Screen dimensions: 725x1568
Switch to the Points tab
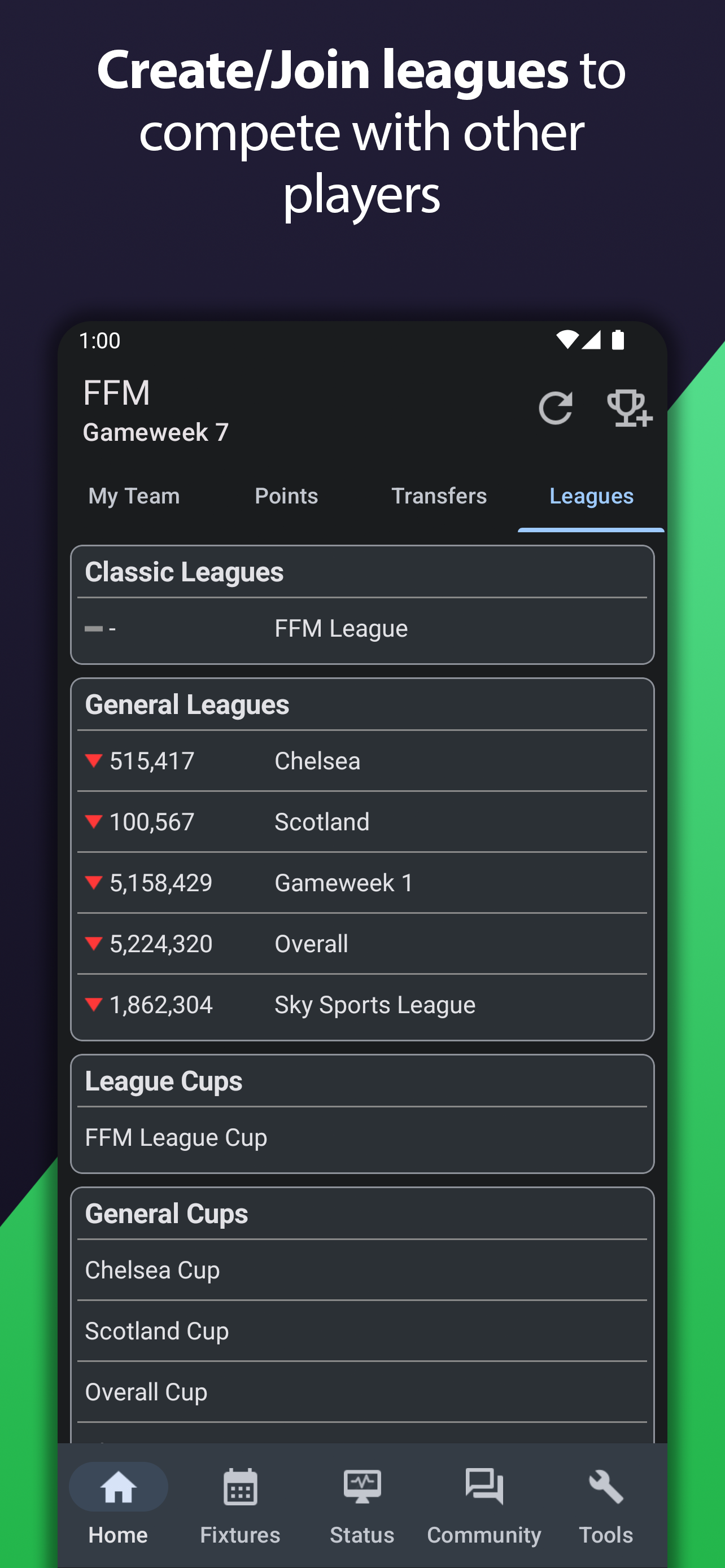[286, 496]
